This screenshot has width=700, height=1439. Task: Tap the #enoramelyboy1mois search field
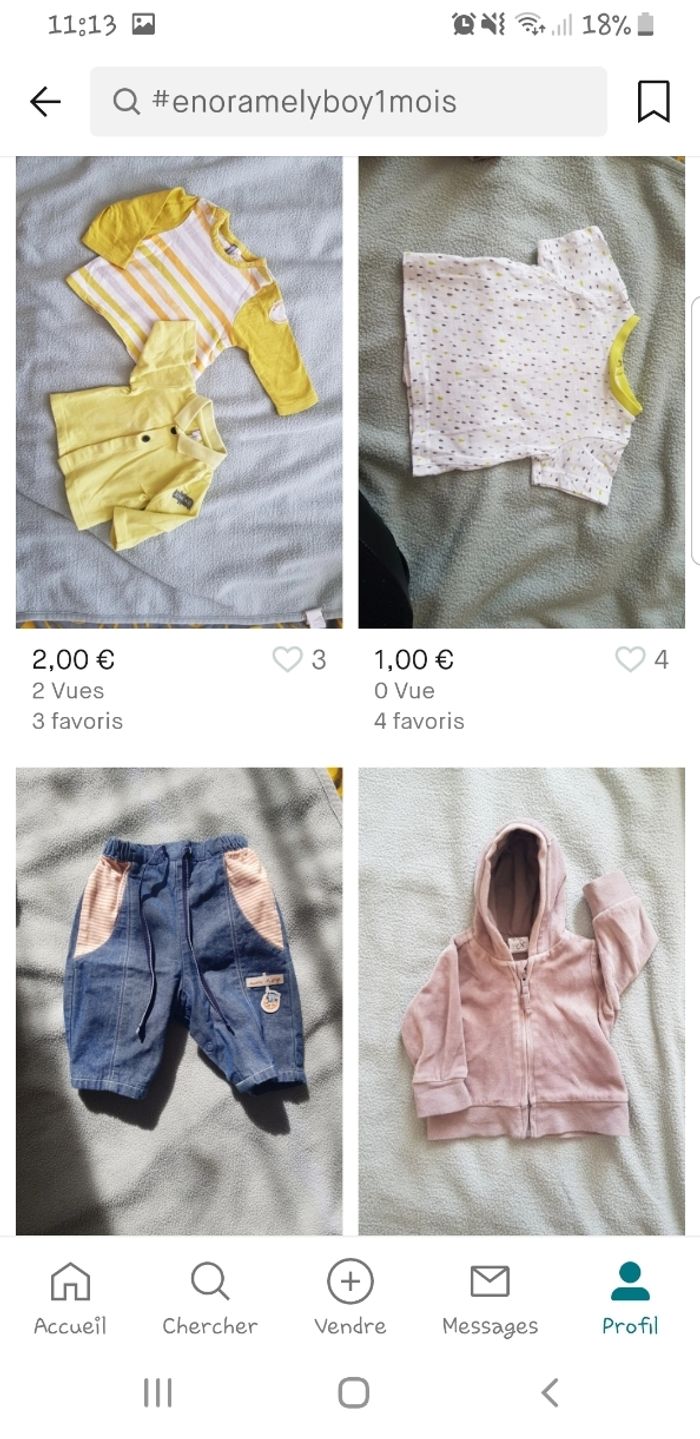[348, 101]
